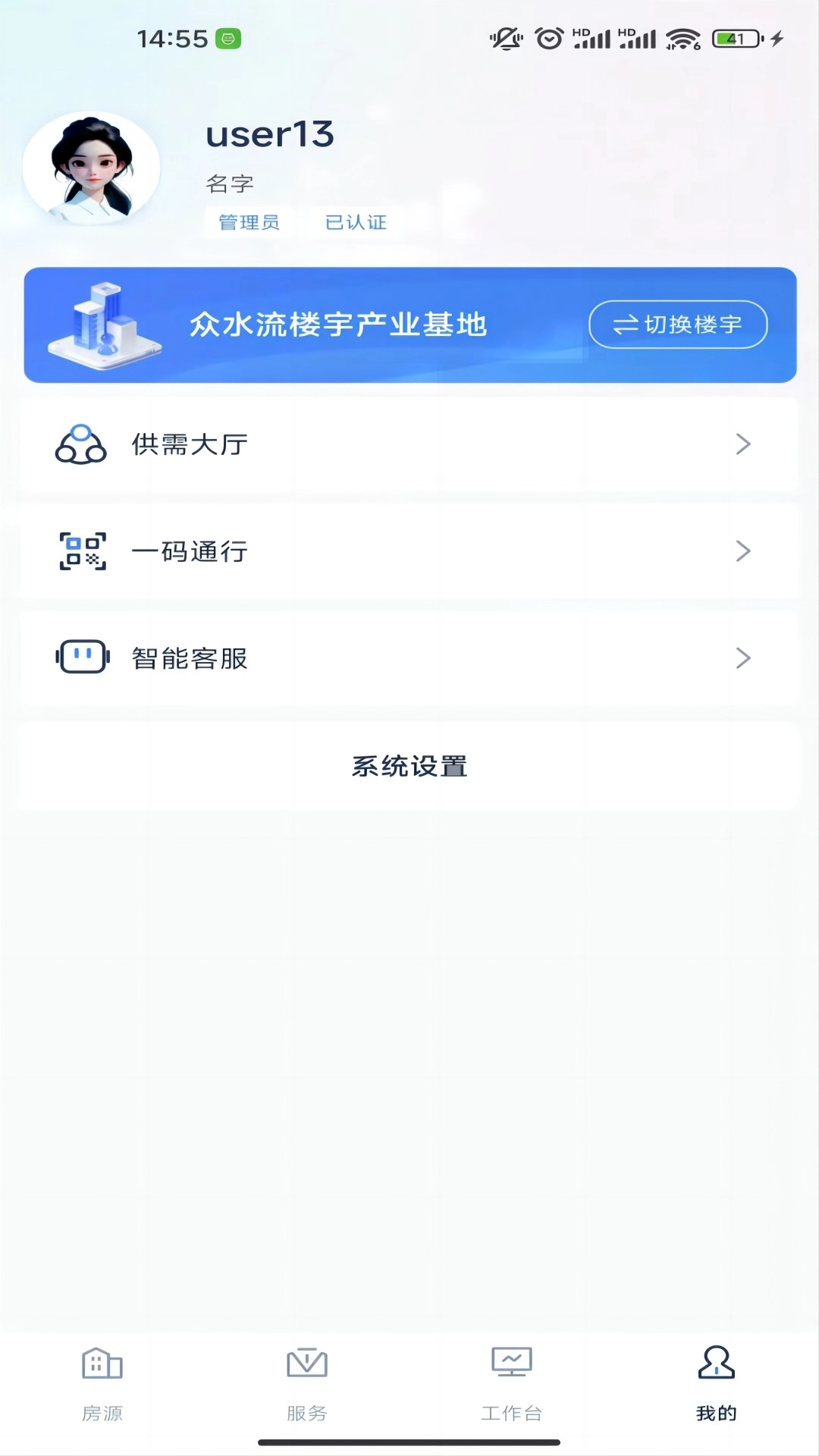Switch to the 工作台 tab
The image size is (819, 1456).
tap(511, 1384)
